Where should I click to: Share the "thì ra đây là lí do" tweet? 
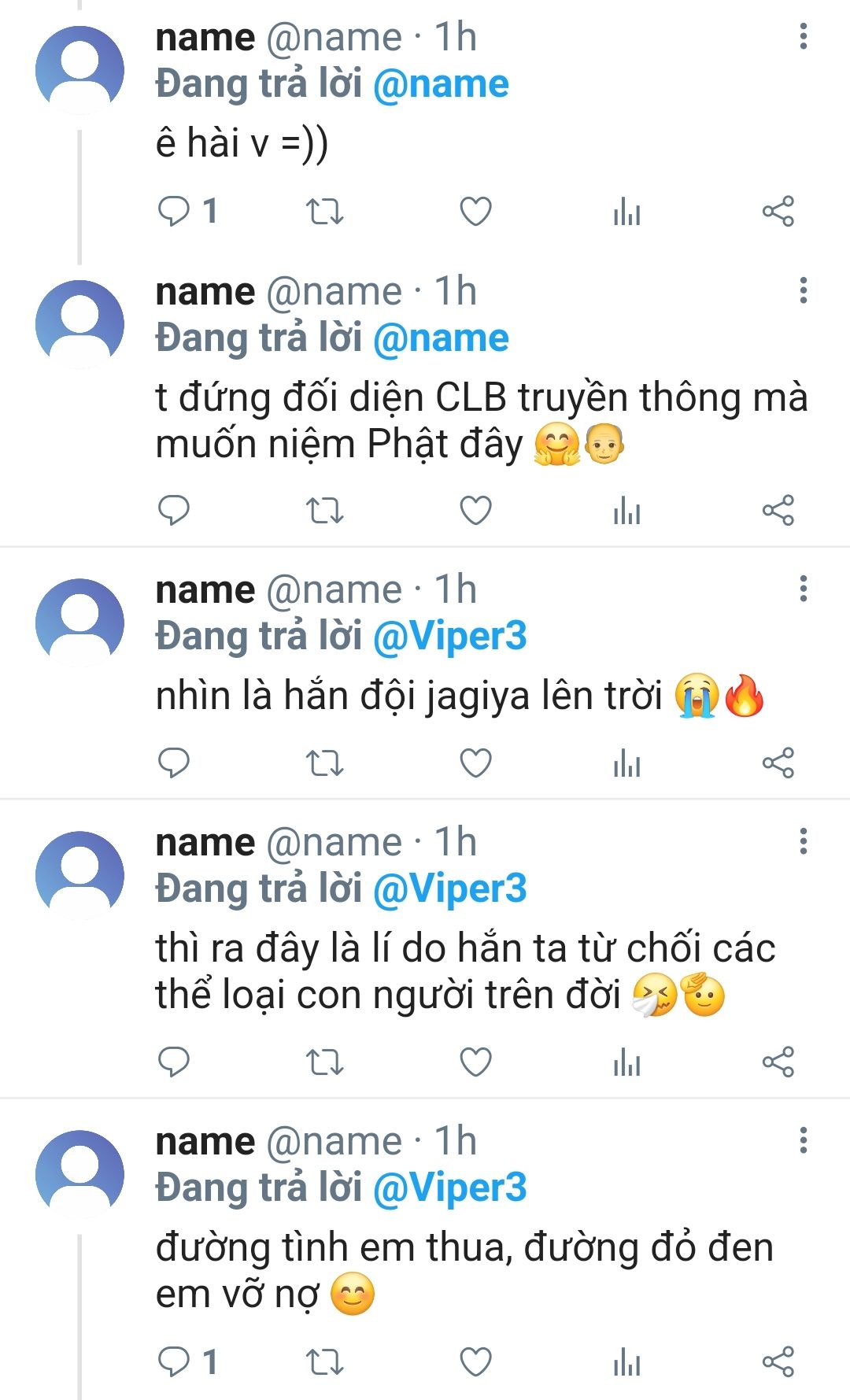point(778,1062)
